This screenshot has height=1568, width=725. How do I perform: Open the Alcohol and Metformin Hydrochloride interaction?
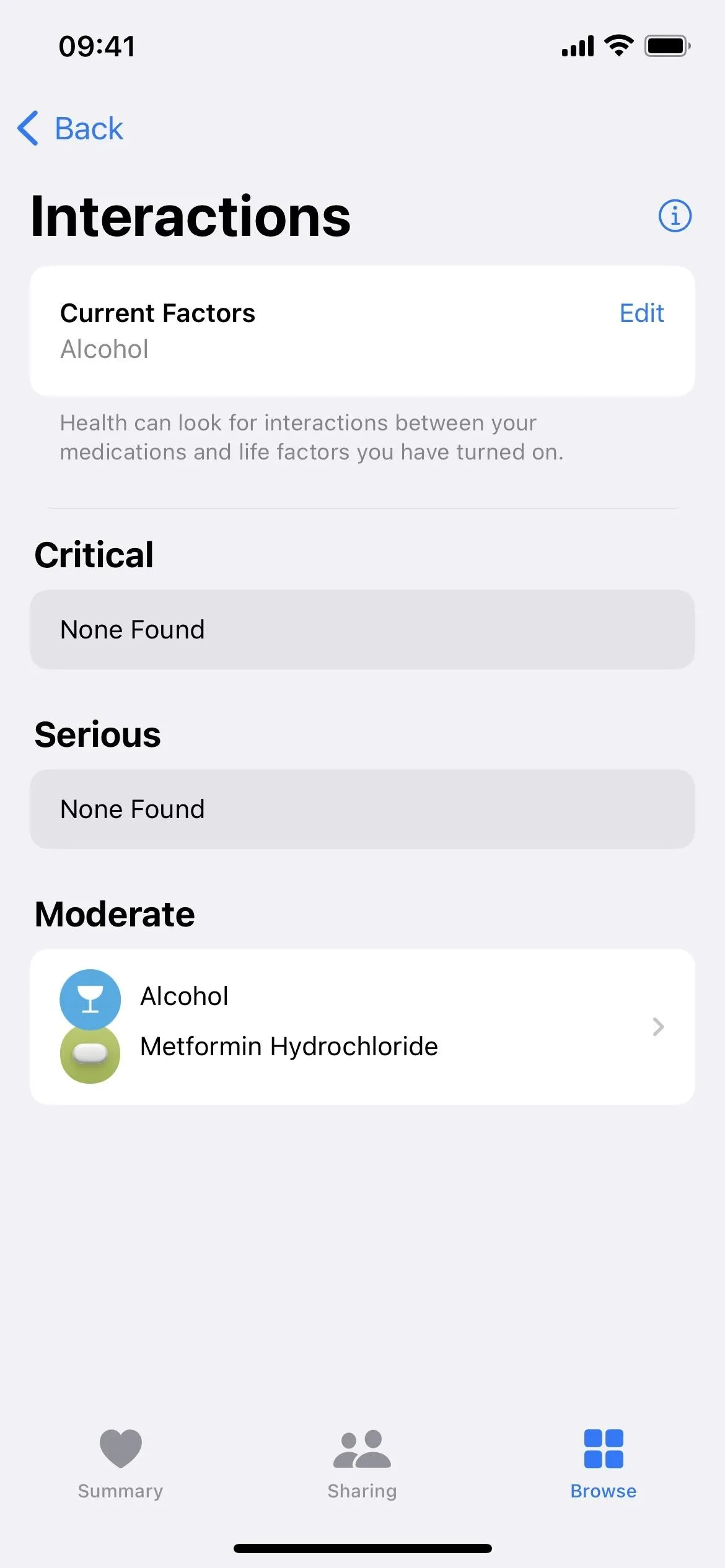click(362, 1027)
